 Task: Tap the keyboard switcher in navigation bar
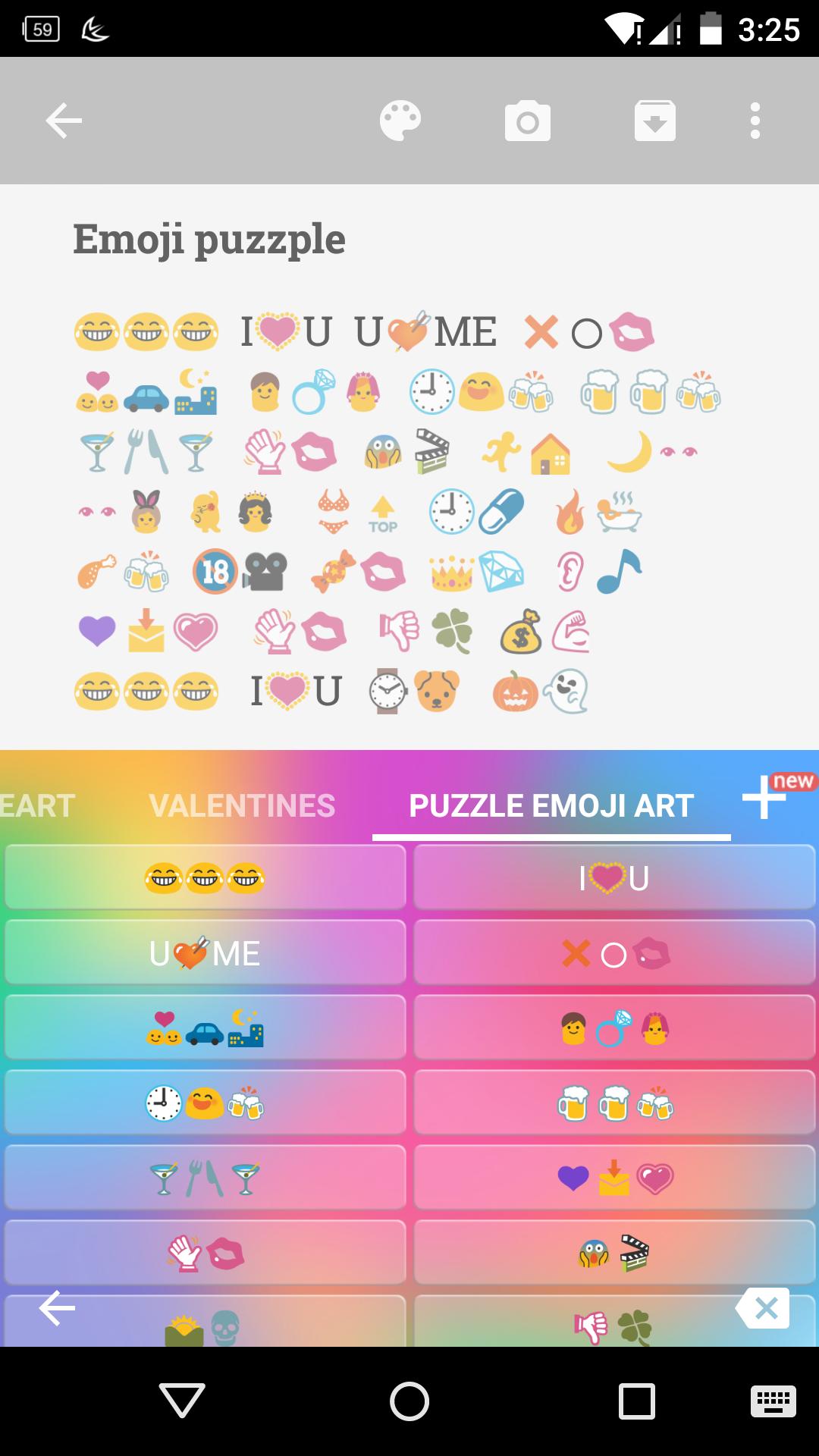(x=773, y=1401)
